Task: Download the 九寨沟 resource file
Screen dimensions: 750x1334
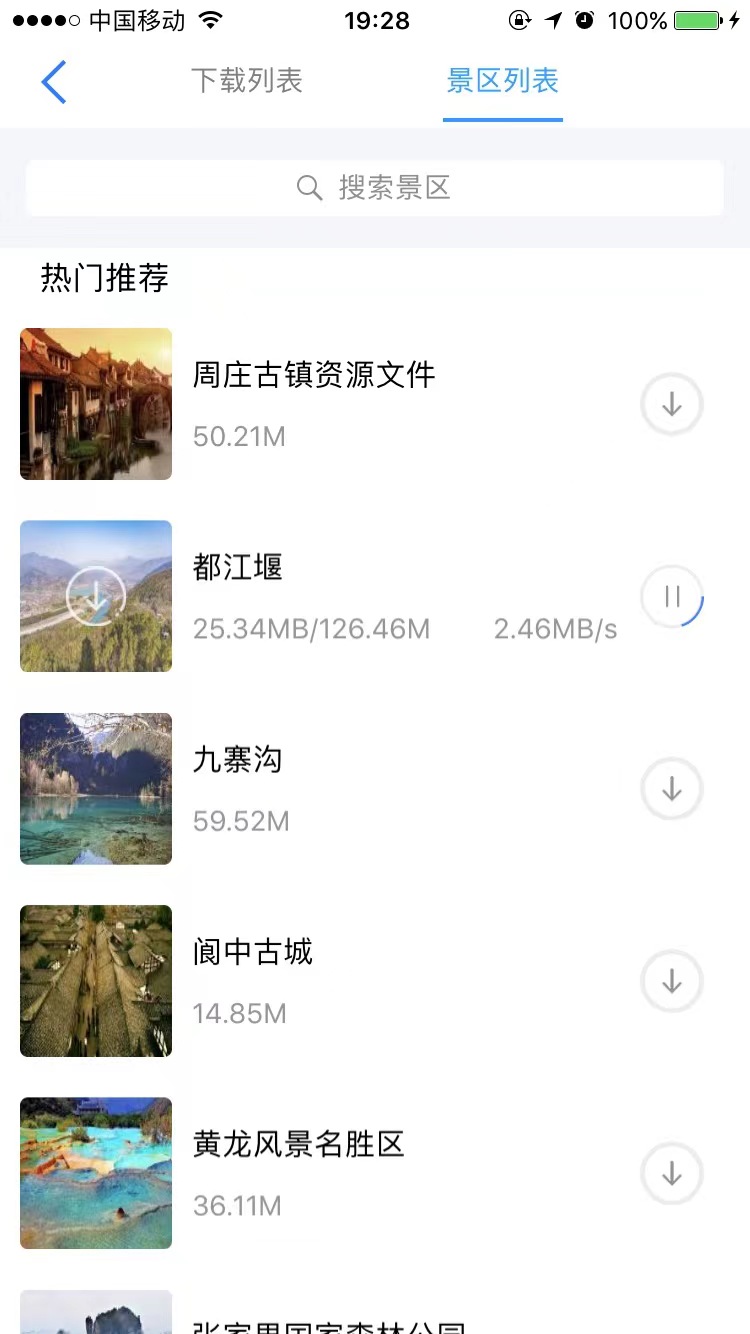Action: click(x=672, y=789)
